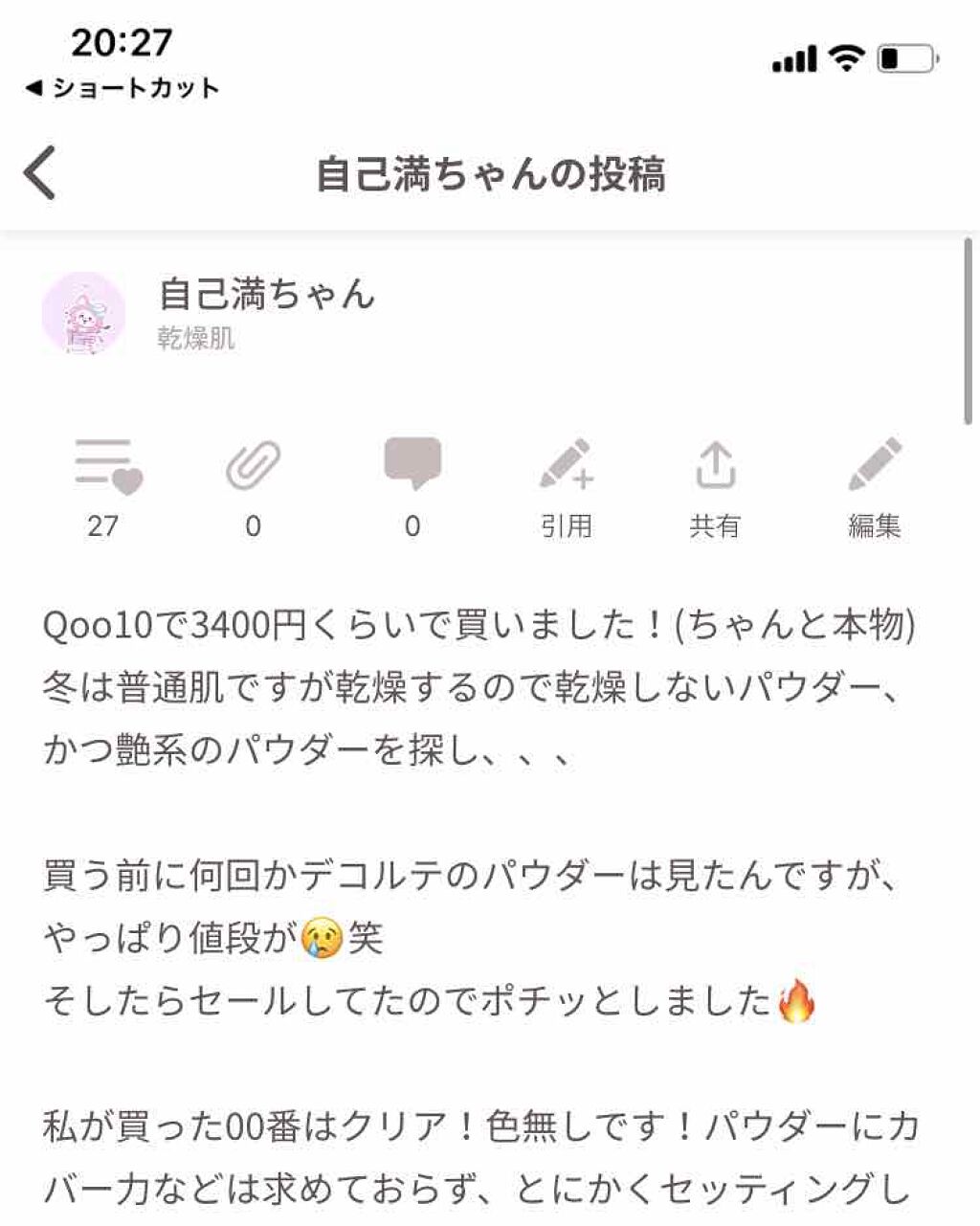The image size is (980, 1226).
Task: Tap the battery indicator in status bar
Action: coord(902,59)
